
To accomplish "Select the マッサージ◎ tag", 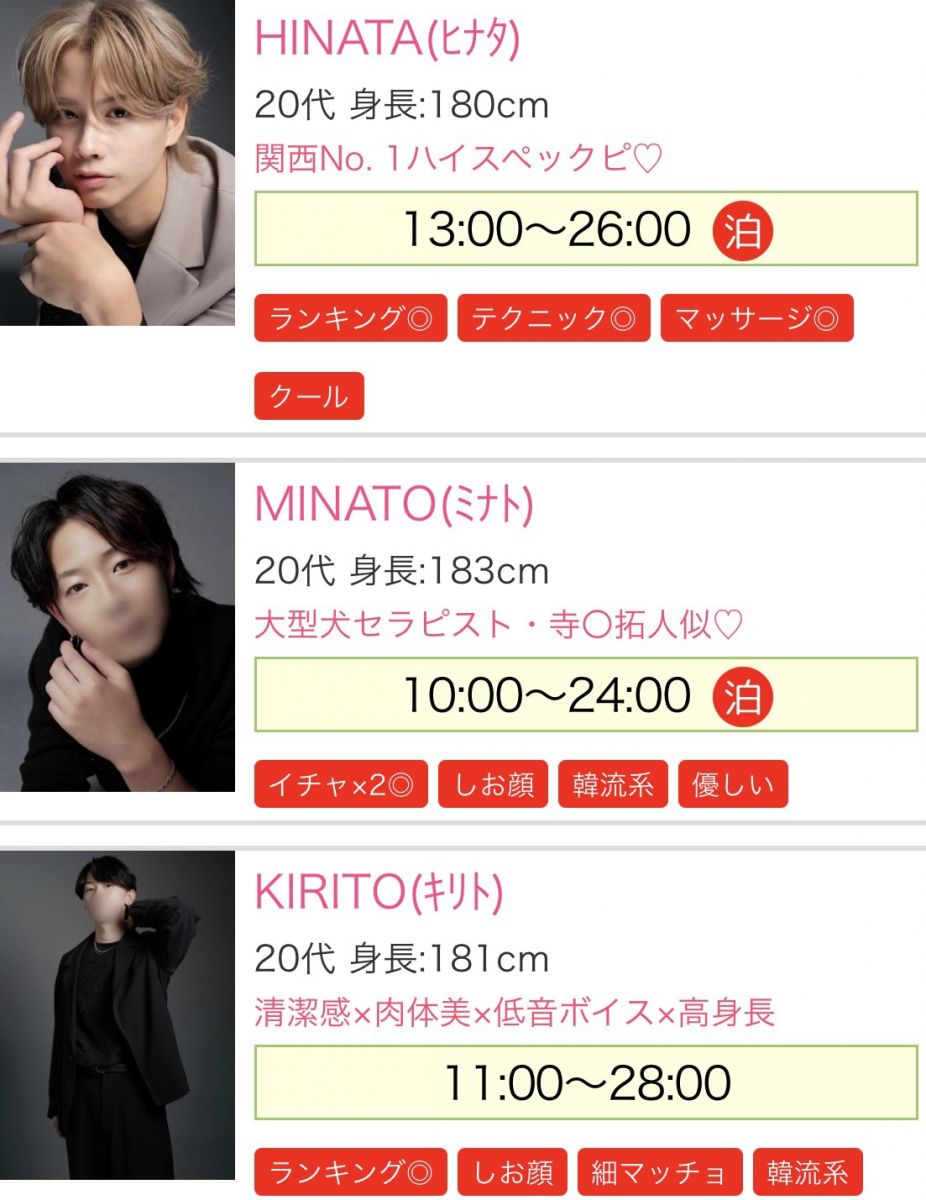I will (x=756, y=319).
